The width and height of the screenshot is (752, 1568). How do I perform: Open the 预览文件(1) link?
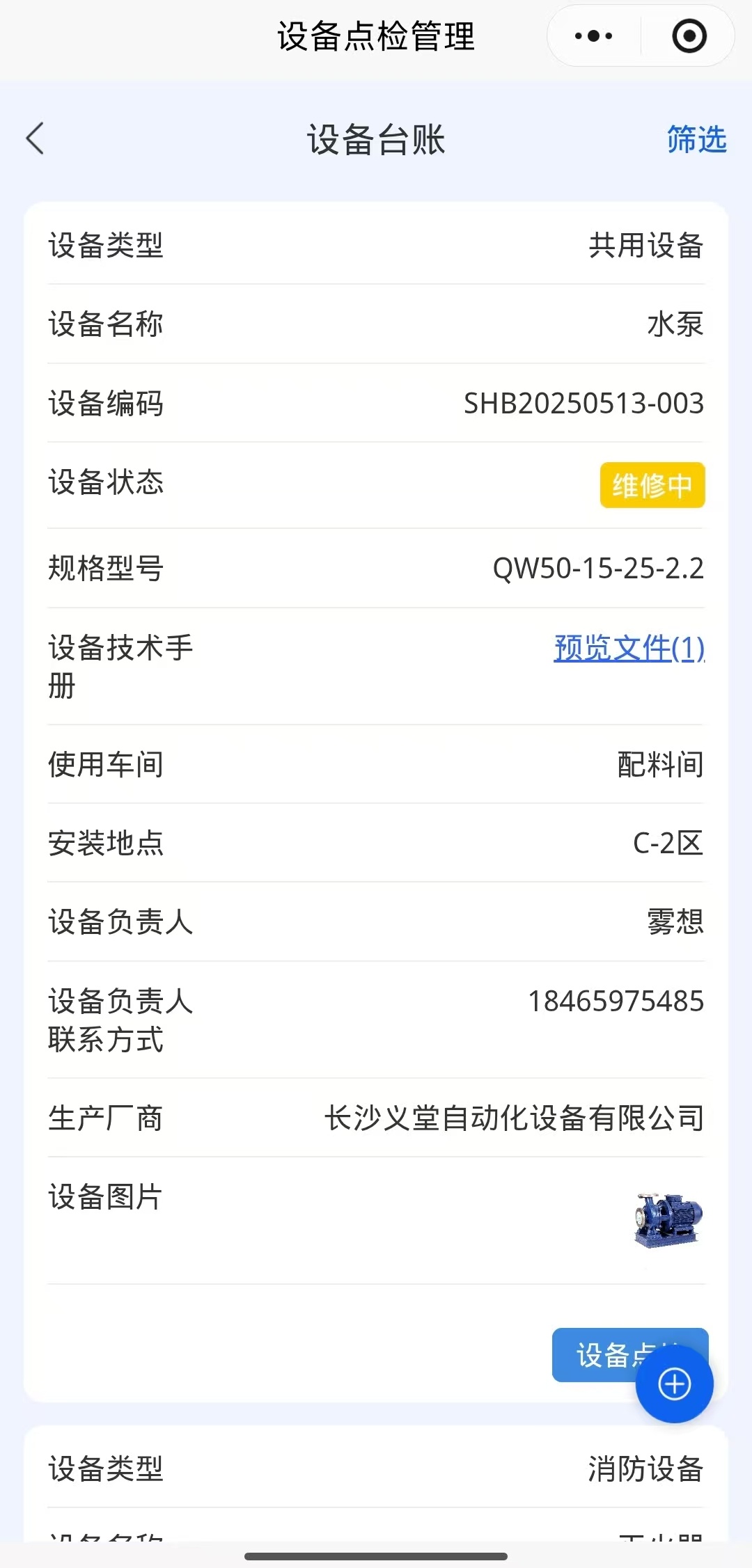629,649
